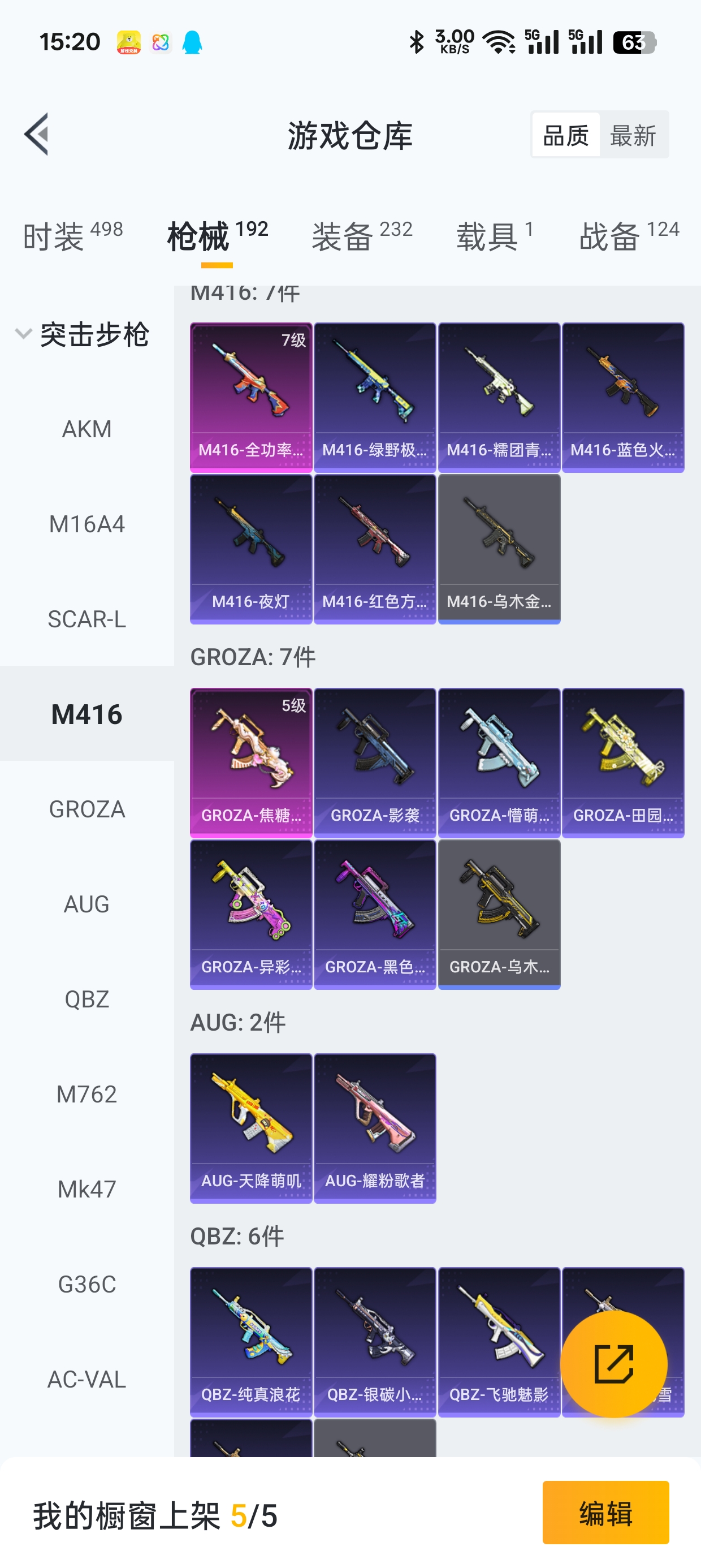Image resolution: width=701 pixels, height=1568 pixels.
Task: View the GROZA-影袭 skin
Action: click(x=375, y=762)
